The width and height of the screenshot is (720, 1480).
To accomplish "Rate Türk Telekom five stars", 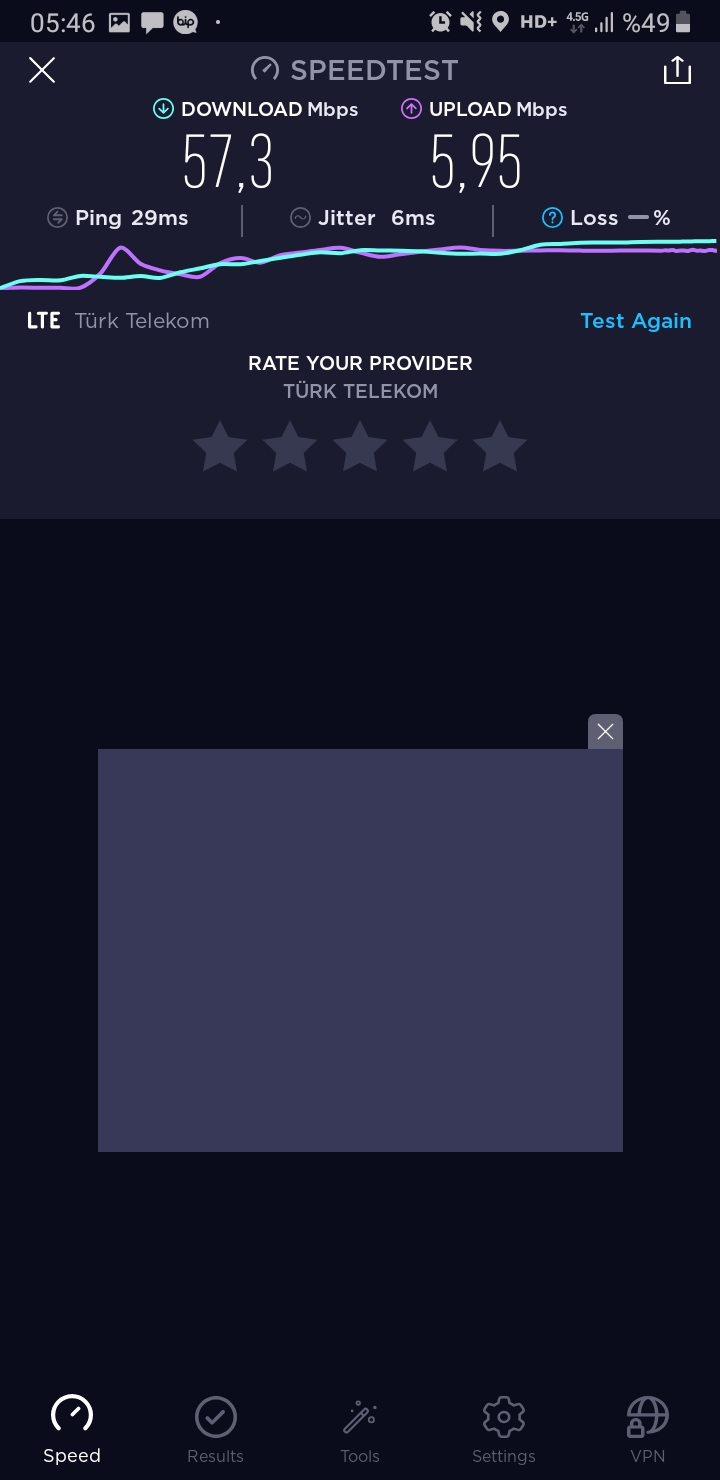I will 500,446.
